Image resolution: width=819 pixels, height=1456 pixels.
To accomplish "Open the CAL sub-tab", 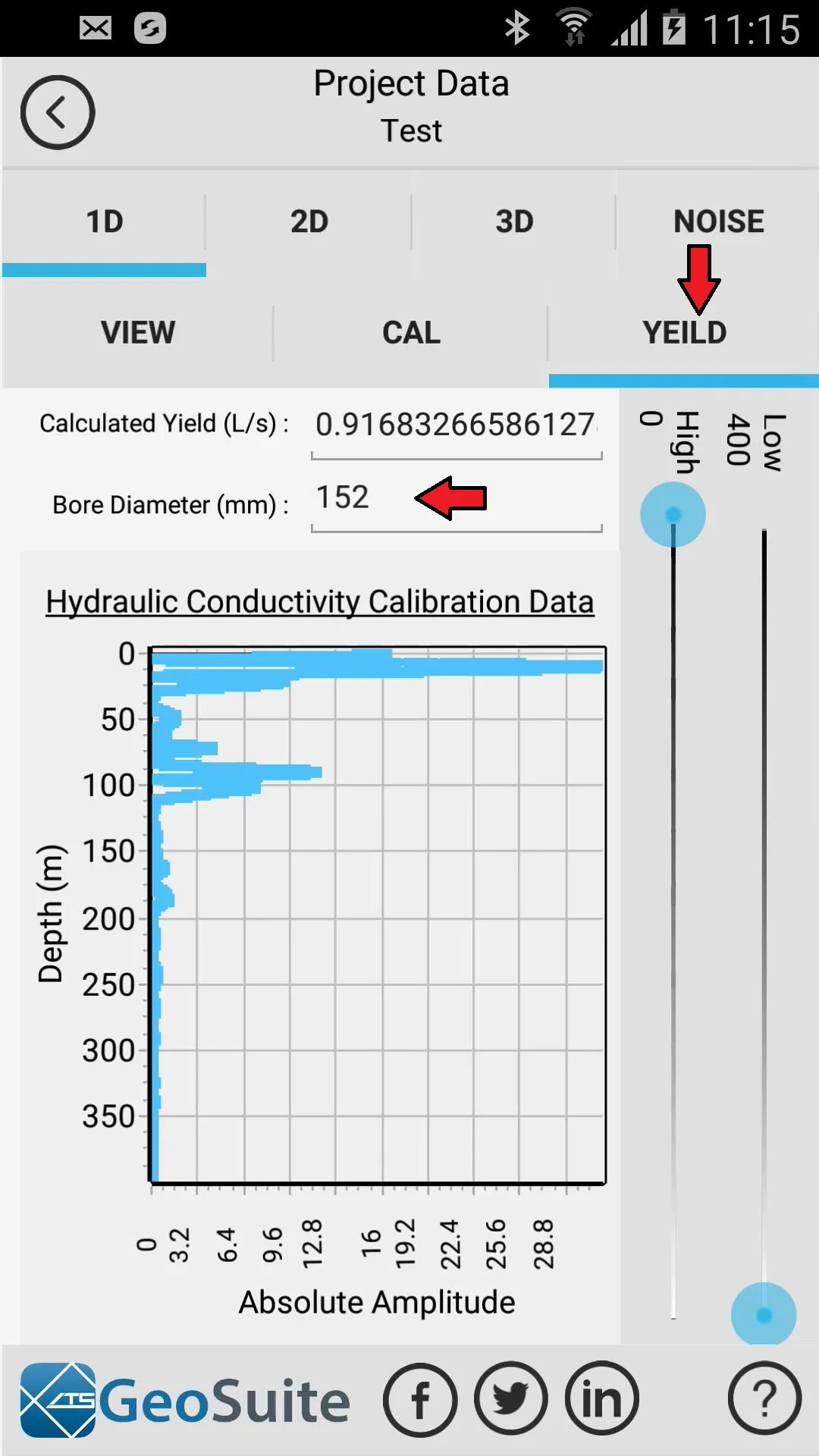I will (x=411, y=332).
